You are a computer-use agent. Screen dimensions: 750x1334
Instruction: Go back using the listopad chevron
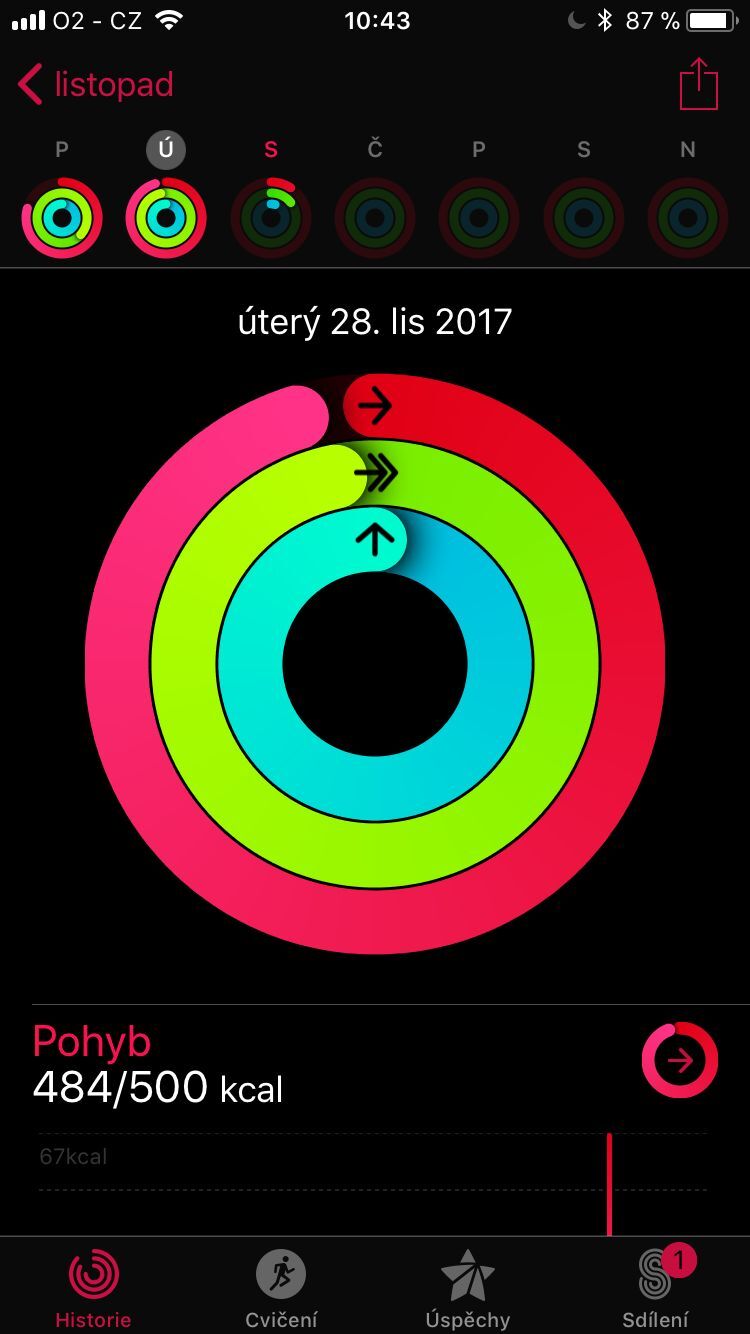(x=95, y=84)
